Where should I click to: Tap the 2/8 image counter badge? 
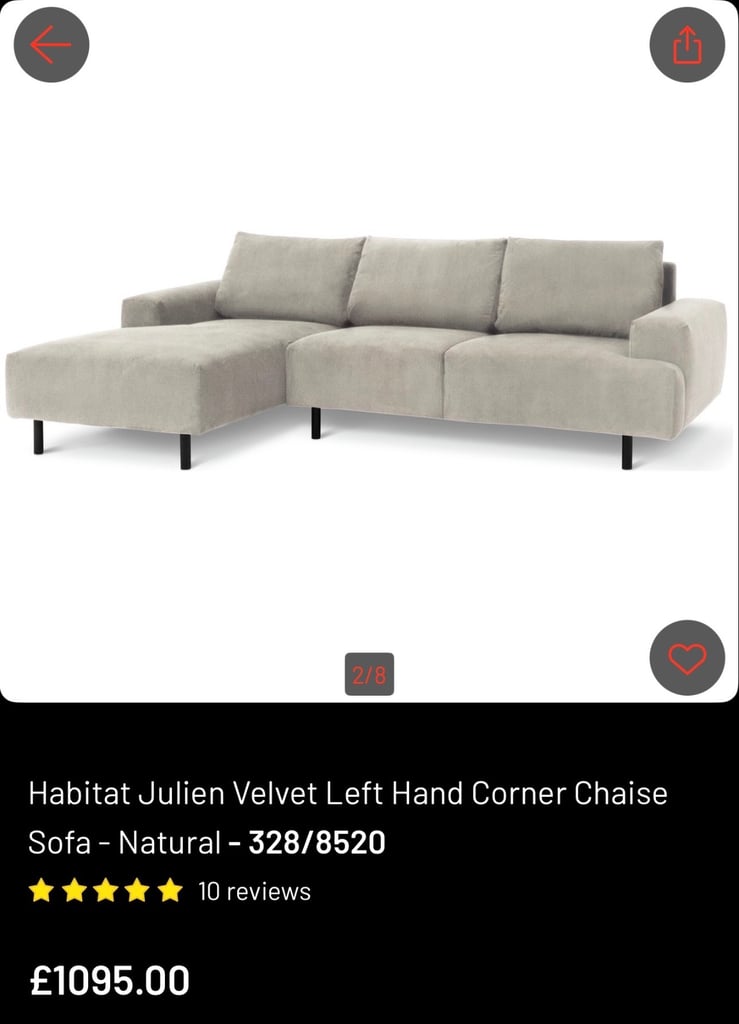click(x=369, y=673)
